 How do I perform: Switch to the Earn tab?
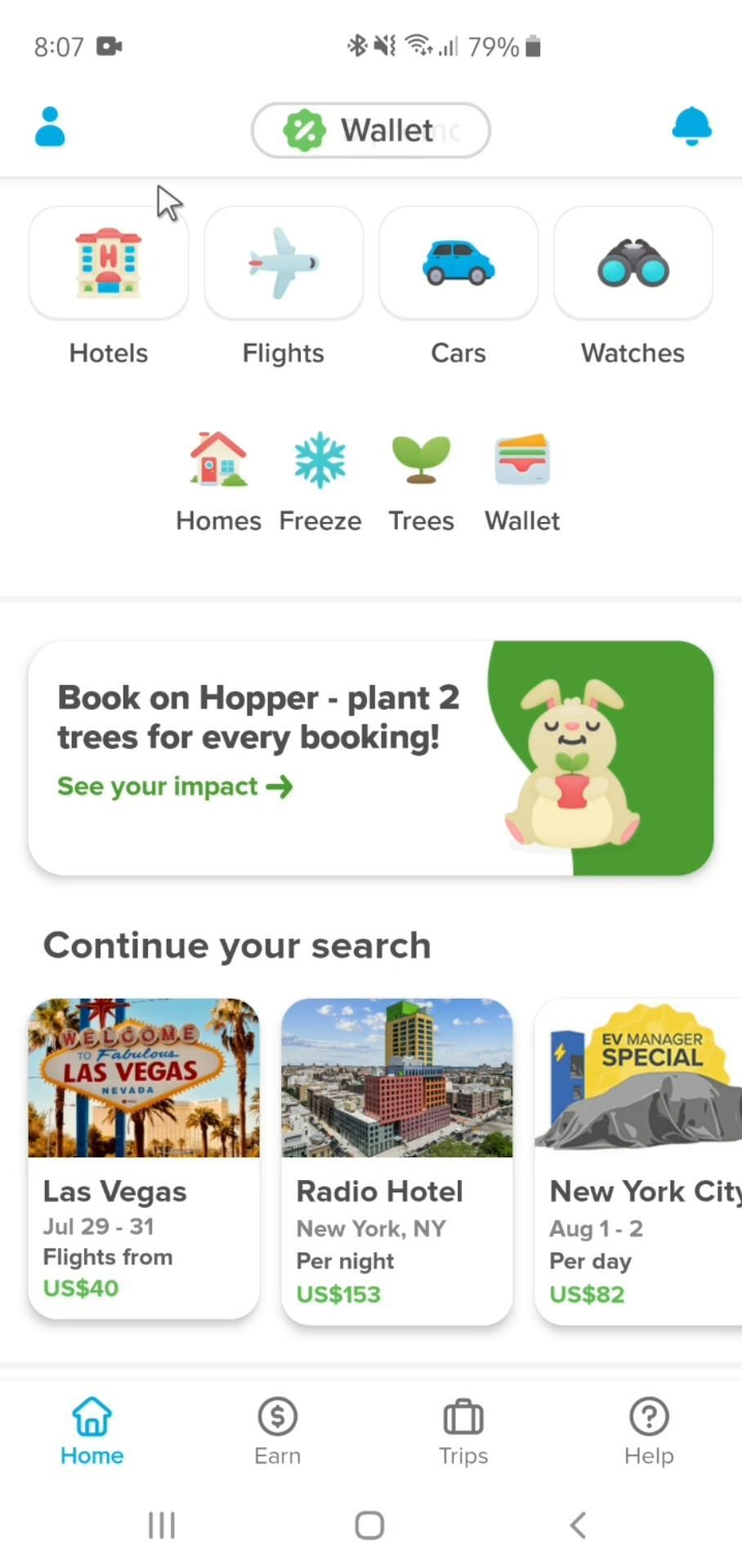tap(278, 1430)
